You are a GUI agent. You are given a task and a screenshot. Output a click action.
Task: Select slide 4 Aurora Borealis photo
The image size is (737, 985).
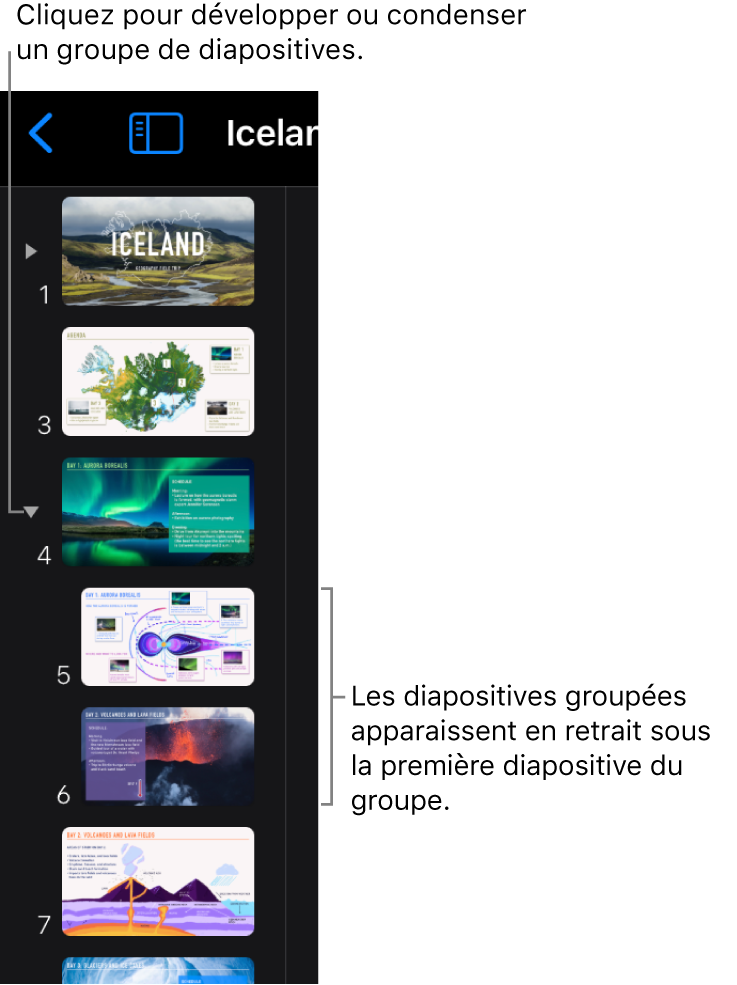158,512
